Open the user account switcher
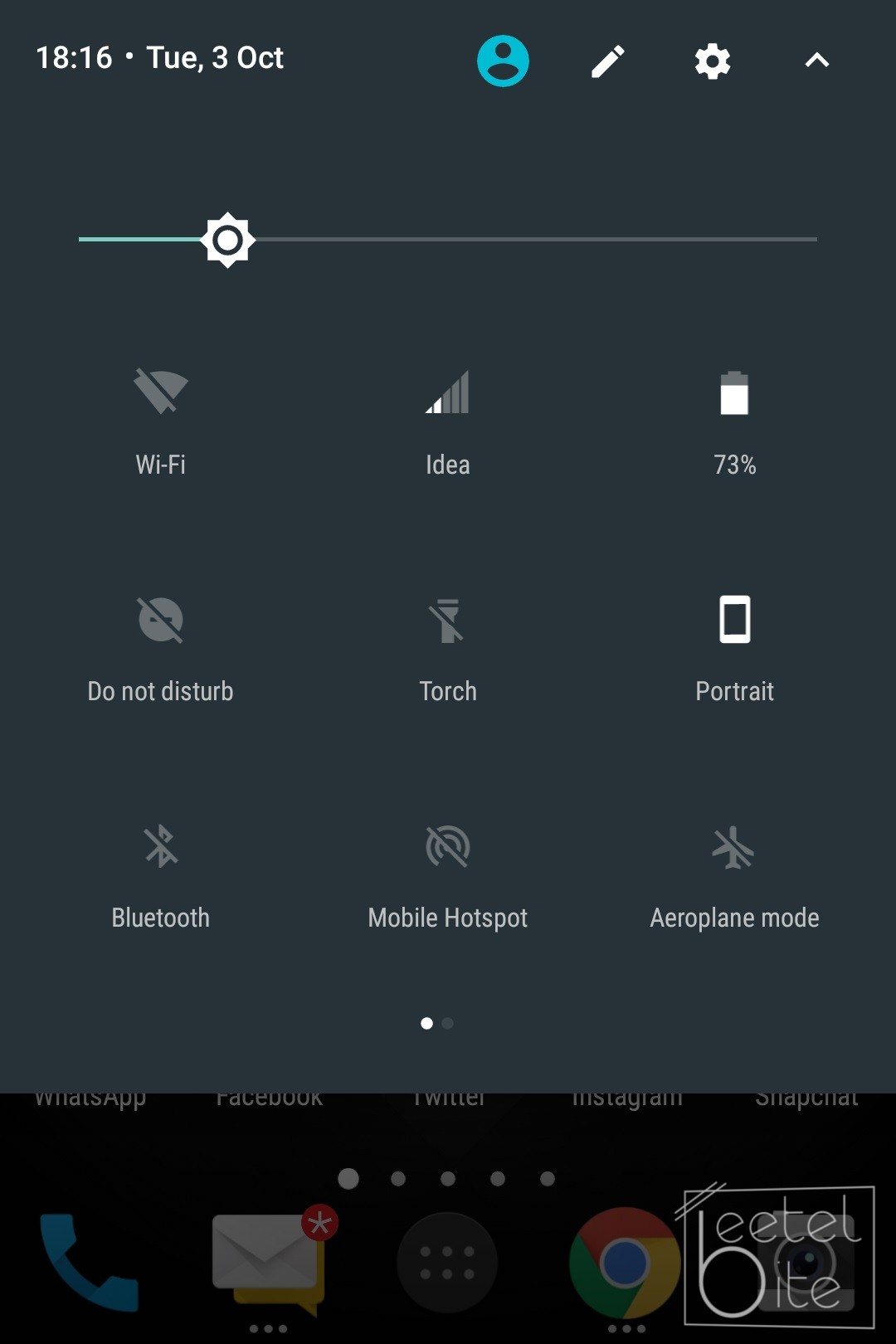The height and width of the screenshot is (1344, 896). pos(503,61)
